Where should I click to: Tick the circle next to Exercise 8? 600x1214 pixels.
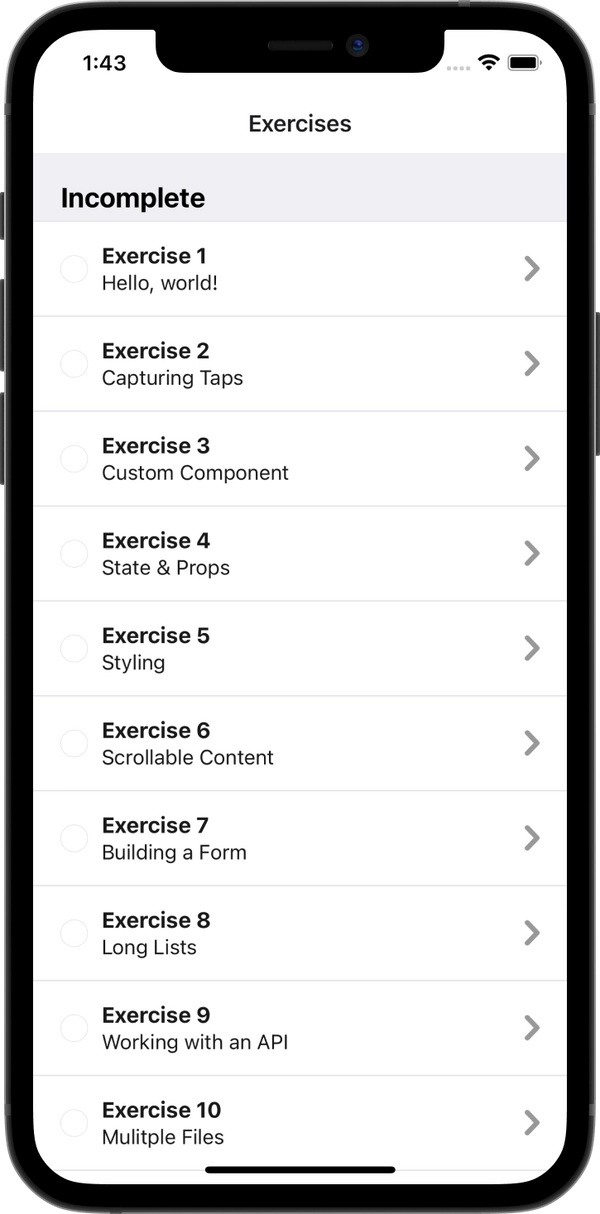click(74, 933)
